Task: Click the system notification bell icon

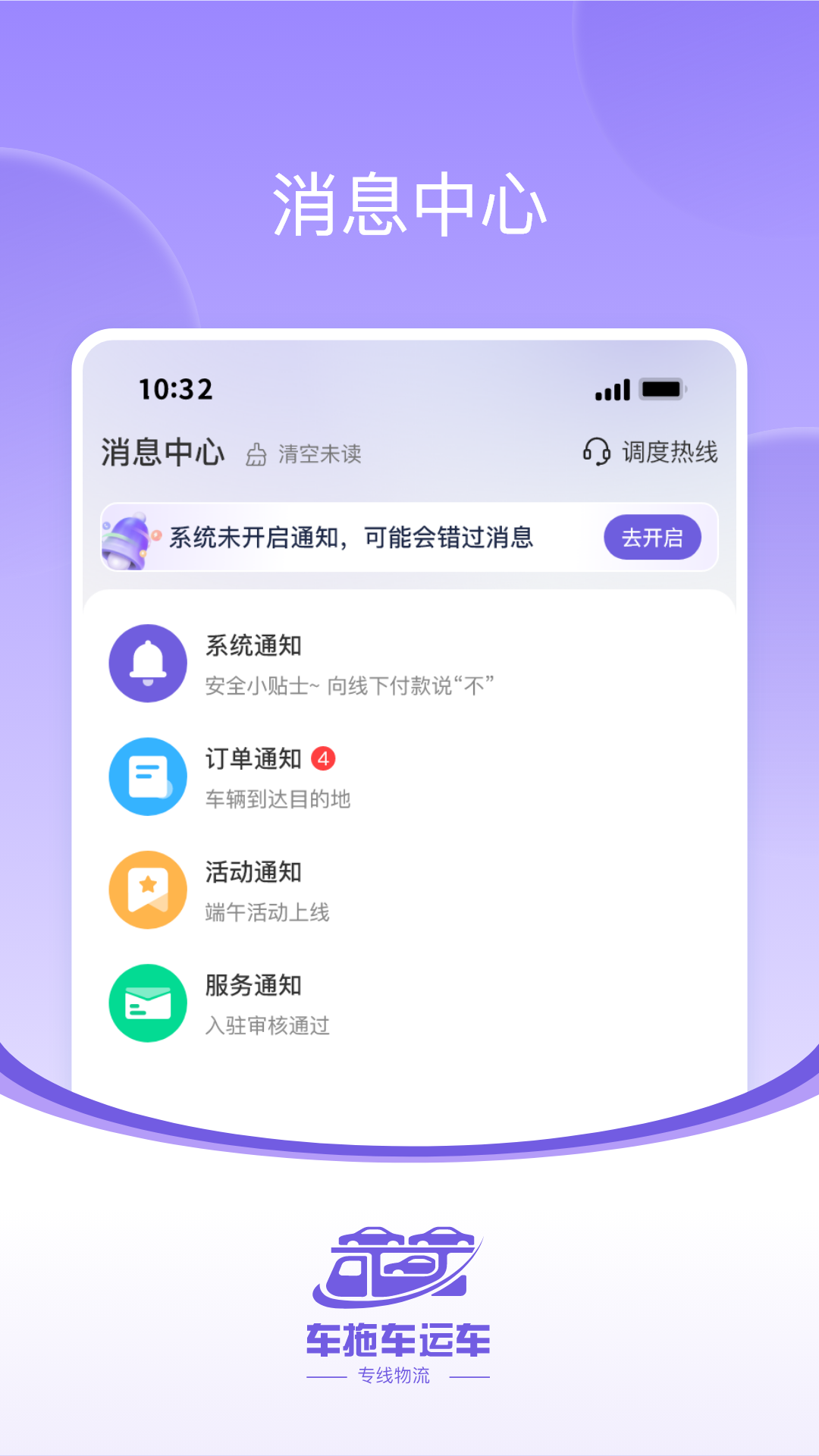Action: click(147, 663)
